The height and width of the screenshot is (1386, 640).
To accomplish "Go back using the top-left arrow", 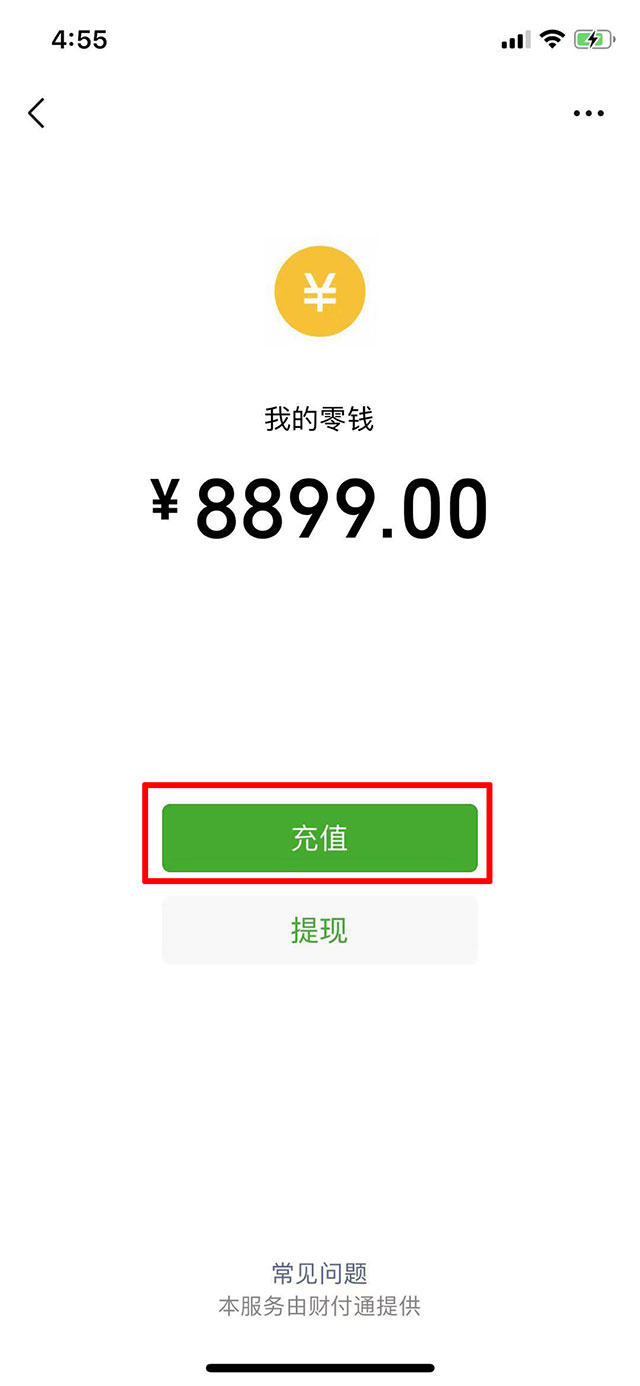I will coord(37,113).
